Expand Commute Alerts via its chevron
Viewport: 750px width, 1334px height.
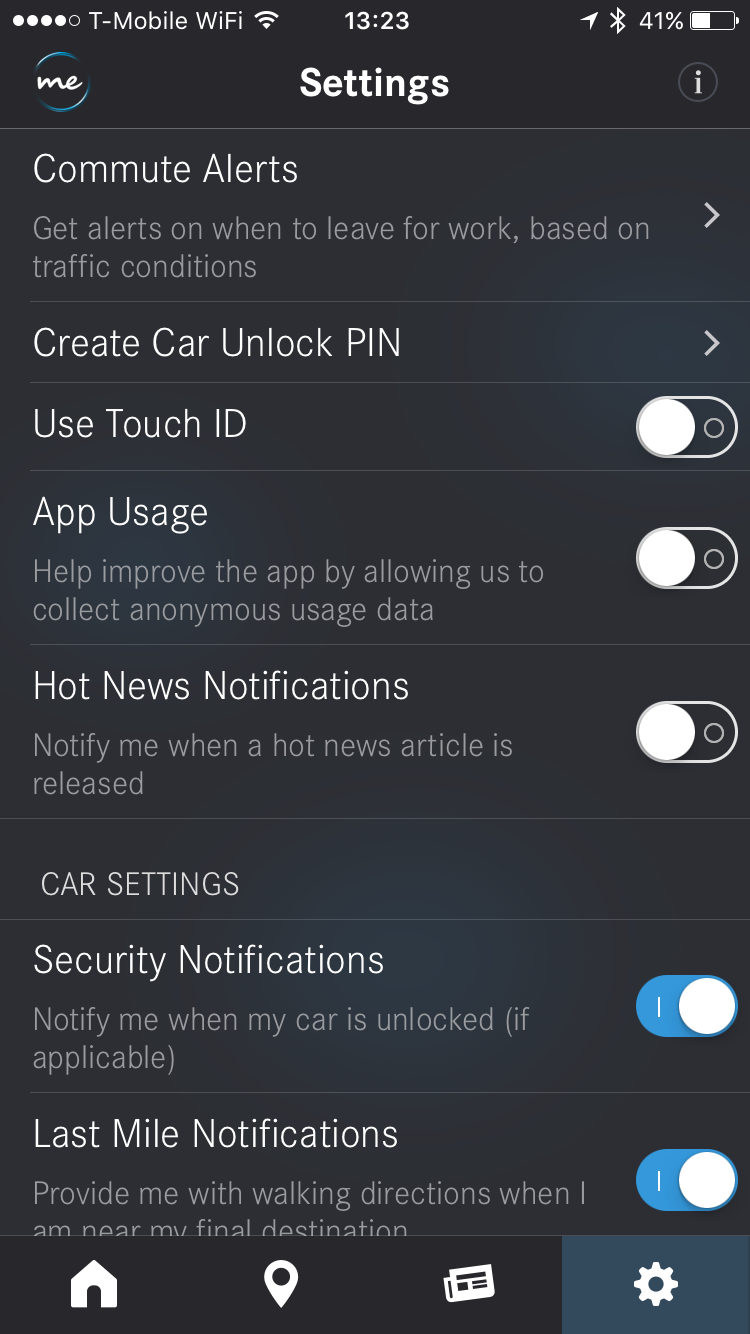coord(712,215)
